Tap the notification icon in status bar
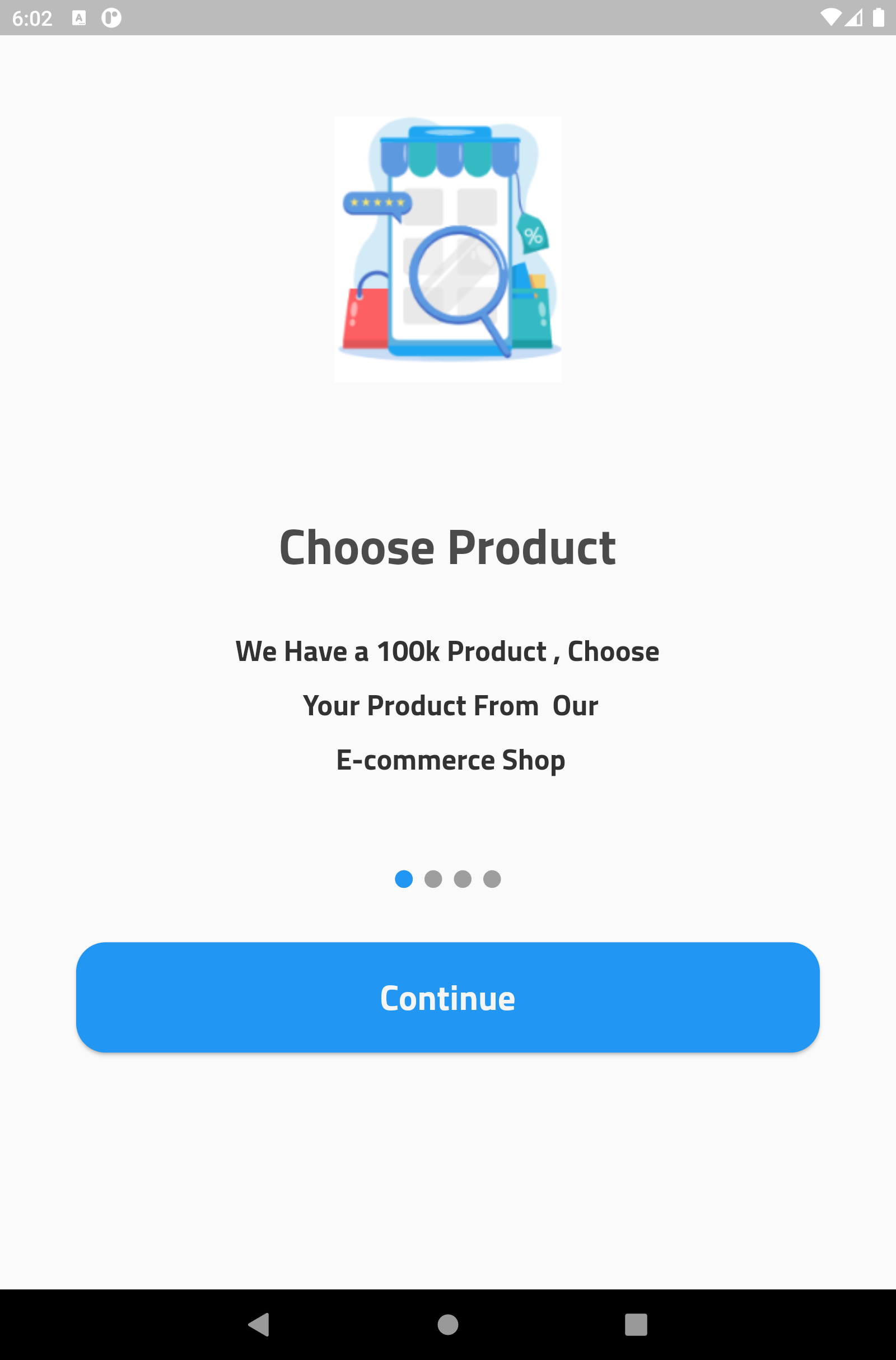Screen dimensions: 896x1360 click(x=78, y=17)
